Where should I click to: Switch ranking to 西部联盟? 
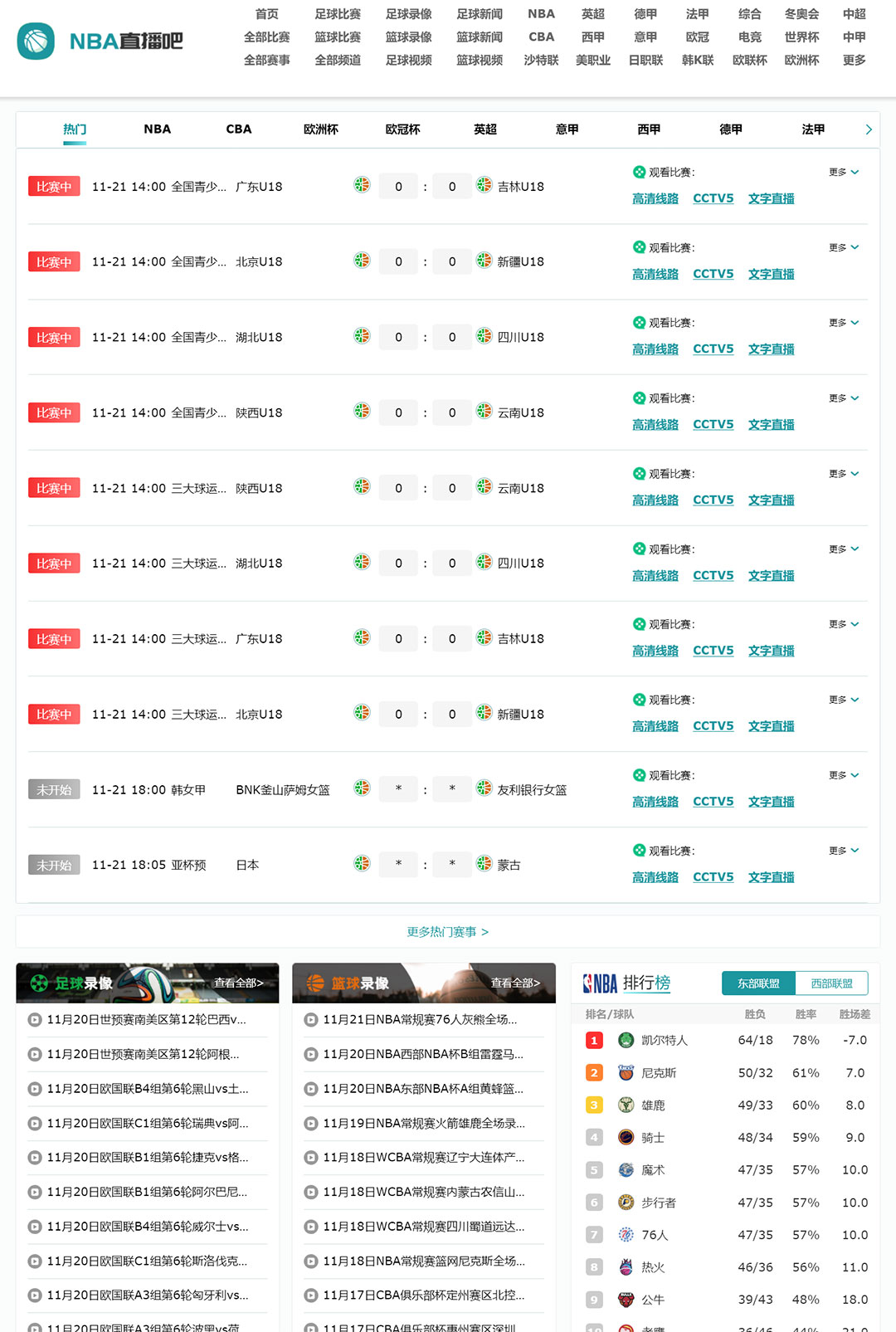[x=831, y=983]
